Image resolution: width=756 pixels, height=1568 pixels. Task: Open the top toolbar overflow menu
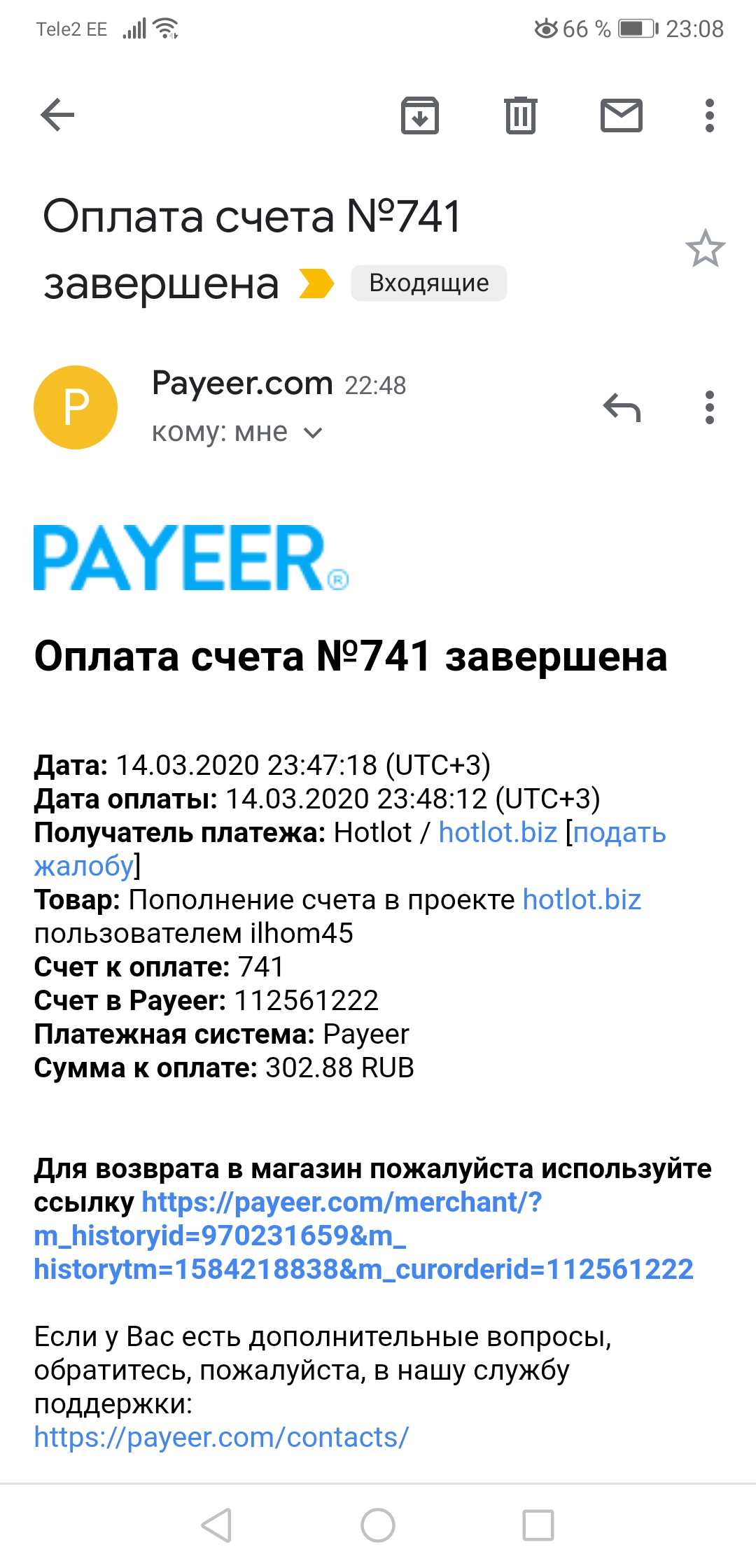coord(710,115)
